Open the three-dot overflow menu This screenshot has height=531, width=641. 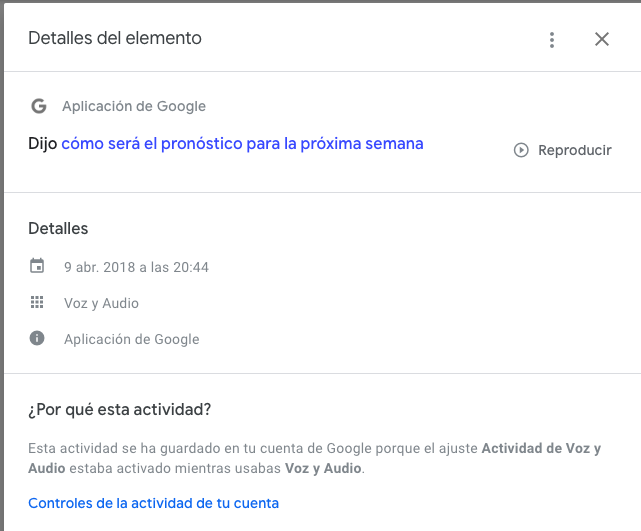pos(551,40)
